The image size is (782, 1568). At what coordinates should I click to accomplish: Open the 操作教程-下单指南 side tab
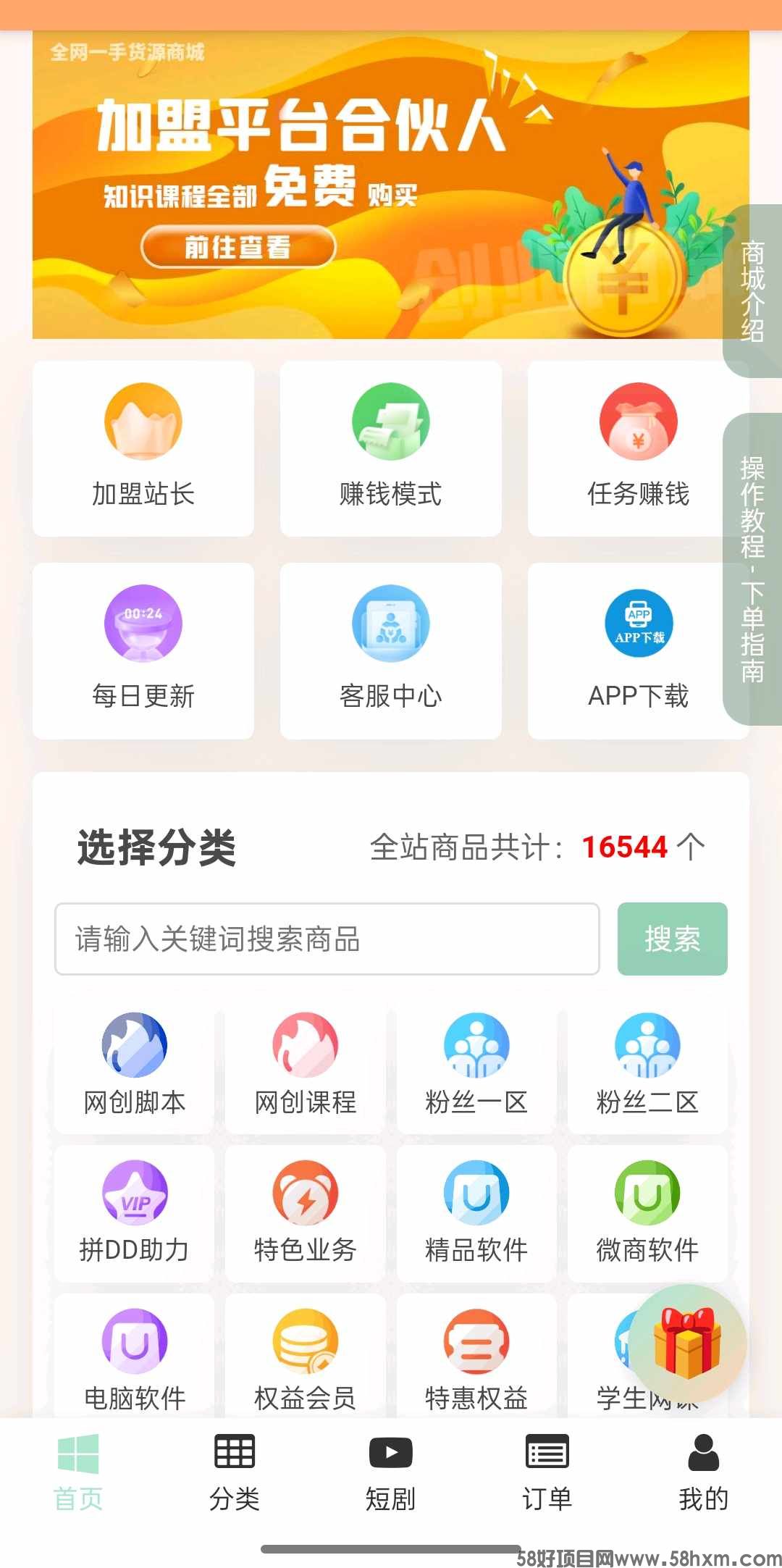click(753, 569)
